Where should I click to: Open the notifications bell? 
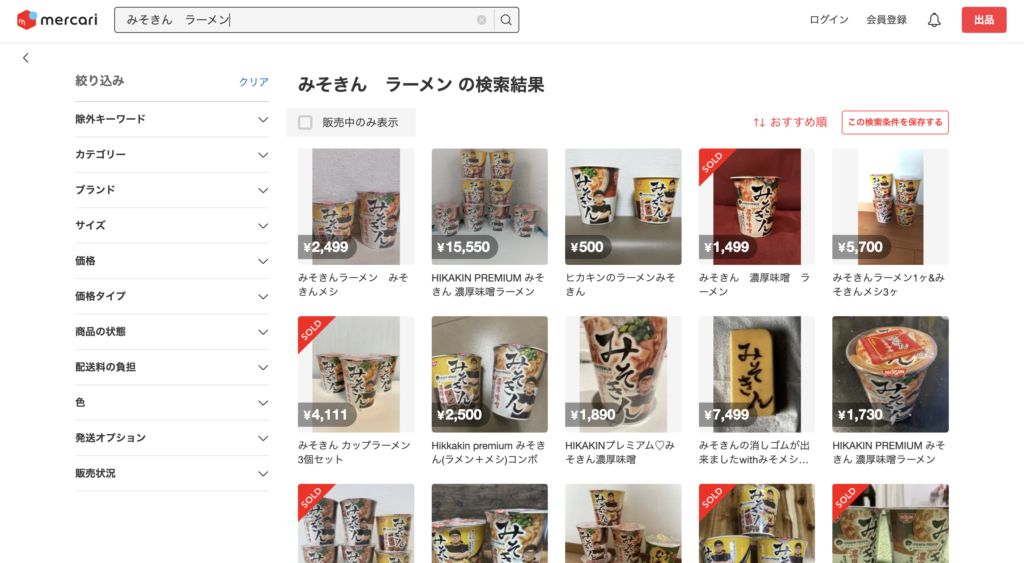[934, 20]
